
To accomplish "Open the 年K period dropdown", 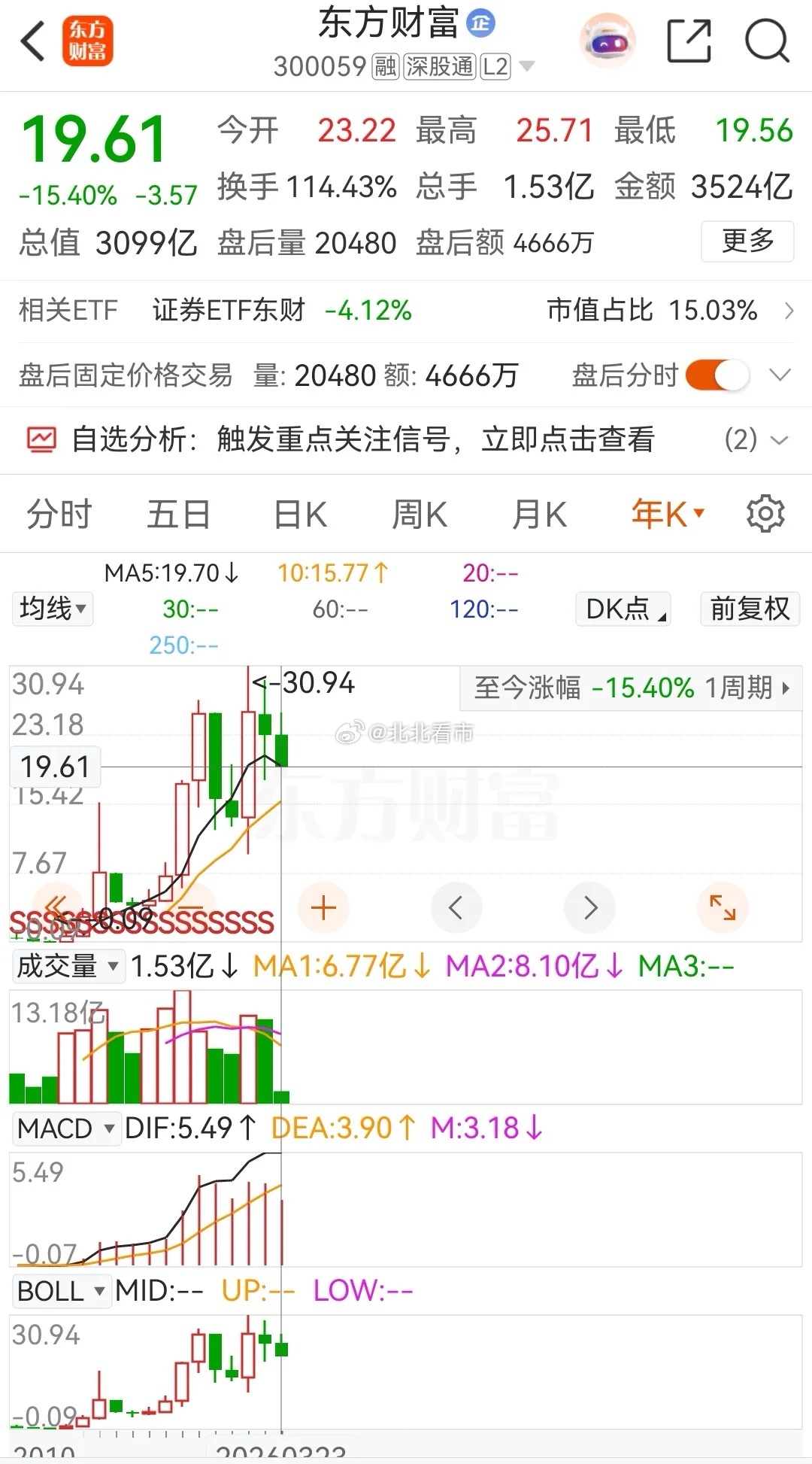I will (x=668, y=515).
